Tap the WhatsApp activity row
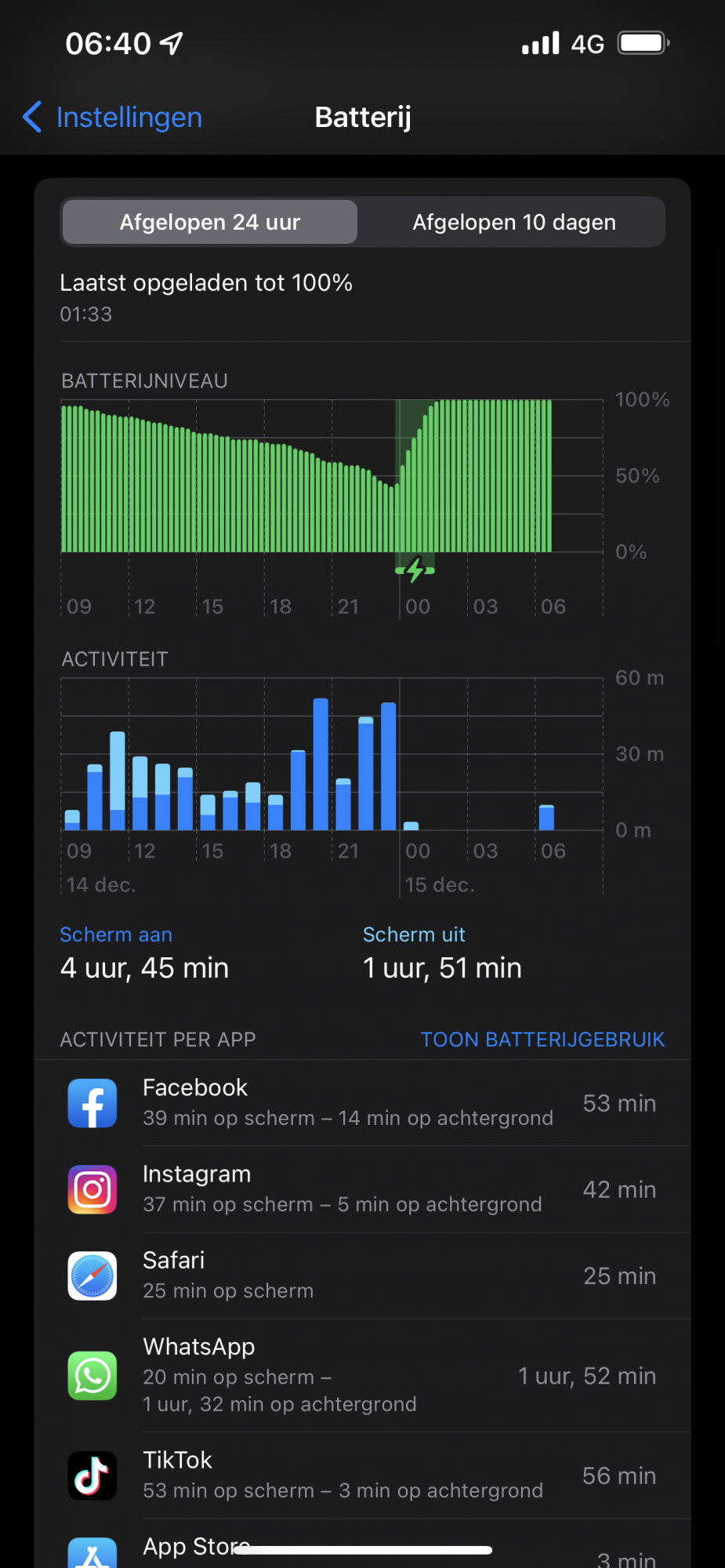 362,1376
